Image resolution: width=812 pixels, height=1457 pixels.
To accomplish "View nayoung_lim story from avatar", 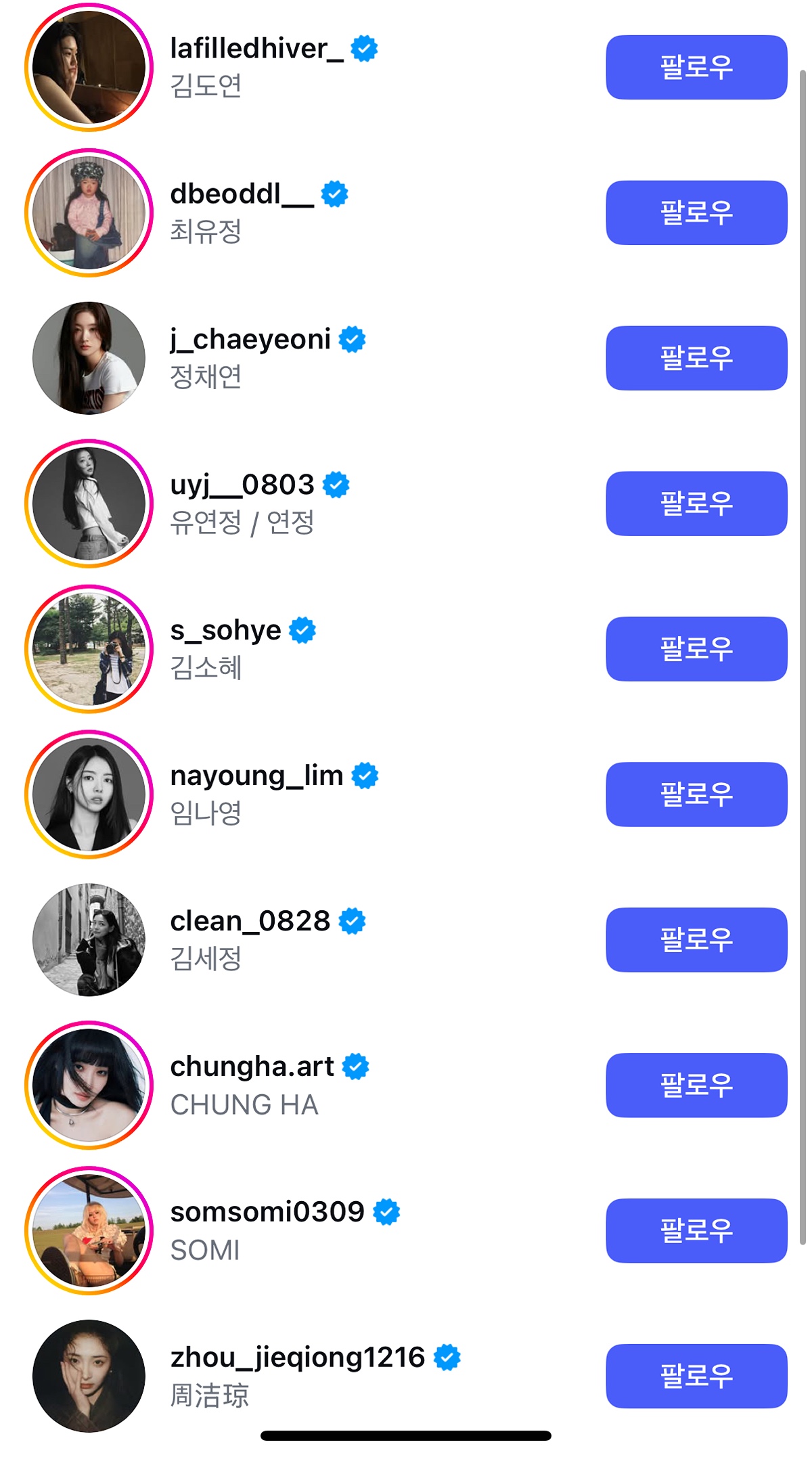I will click(x=89, y=794).
